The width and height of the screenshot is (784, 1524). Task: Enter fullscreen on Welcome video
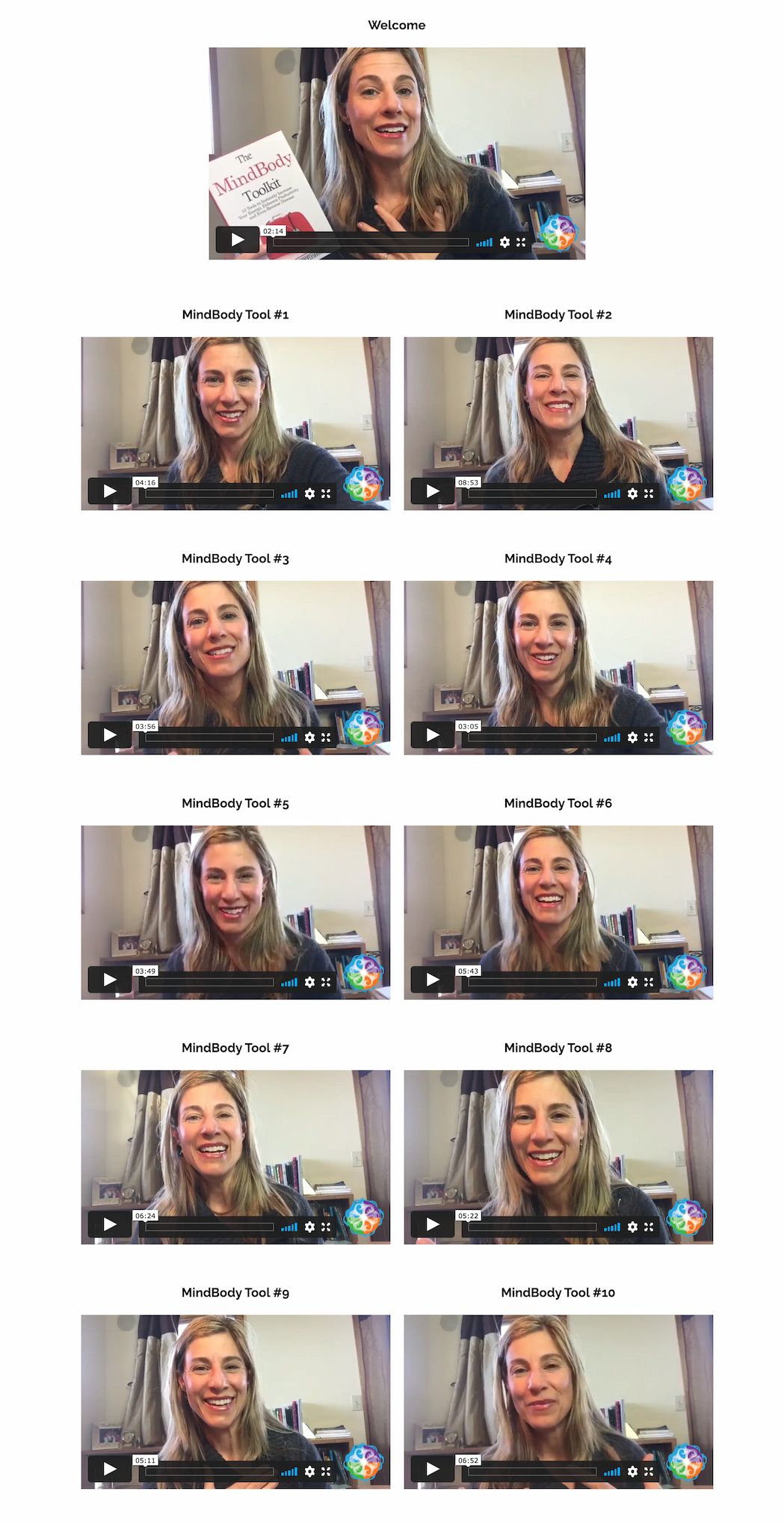521,242
